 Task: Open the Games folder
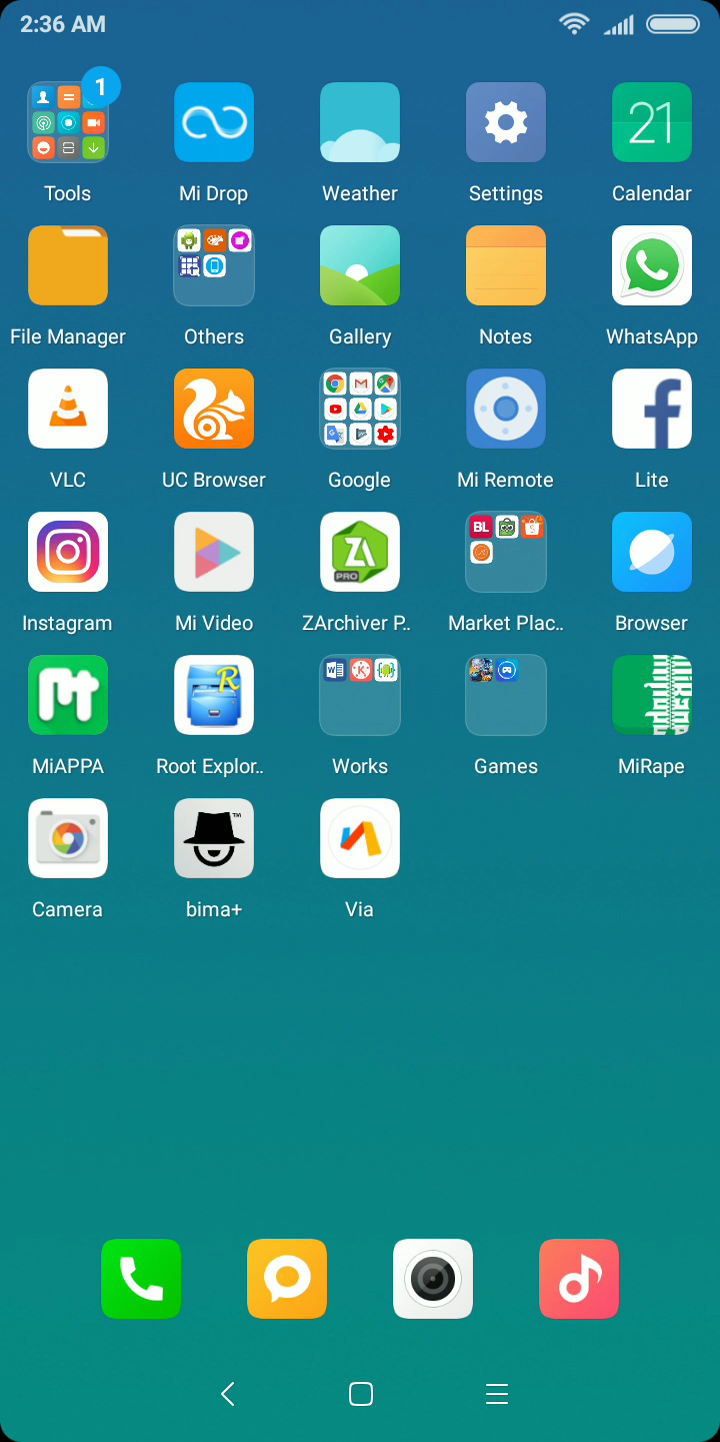505,695
